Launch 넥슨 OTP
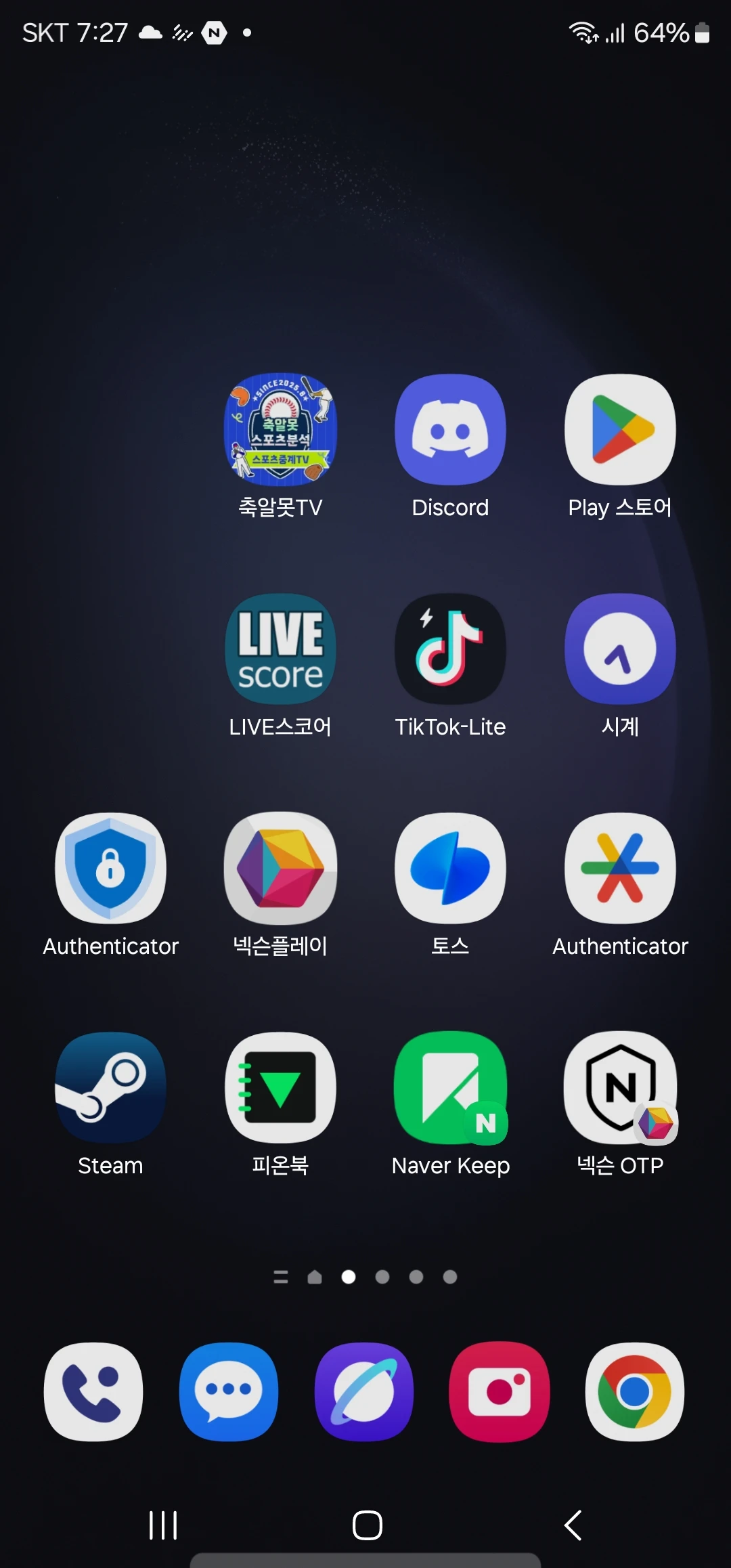This screenshot has height=1568, width=731. tap(620, 1088)
